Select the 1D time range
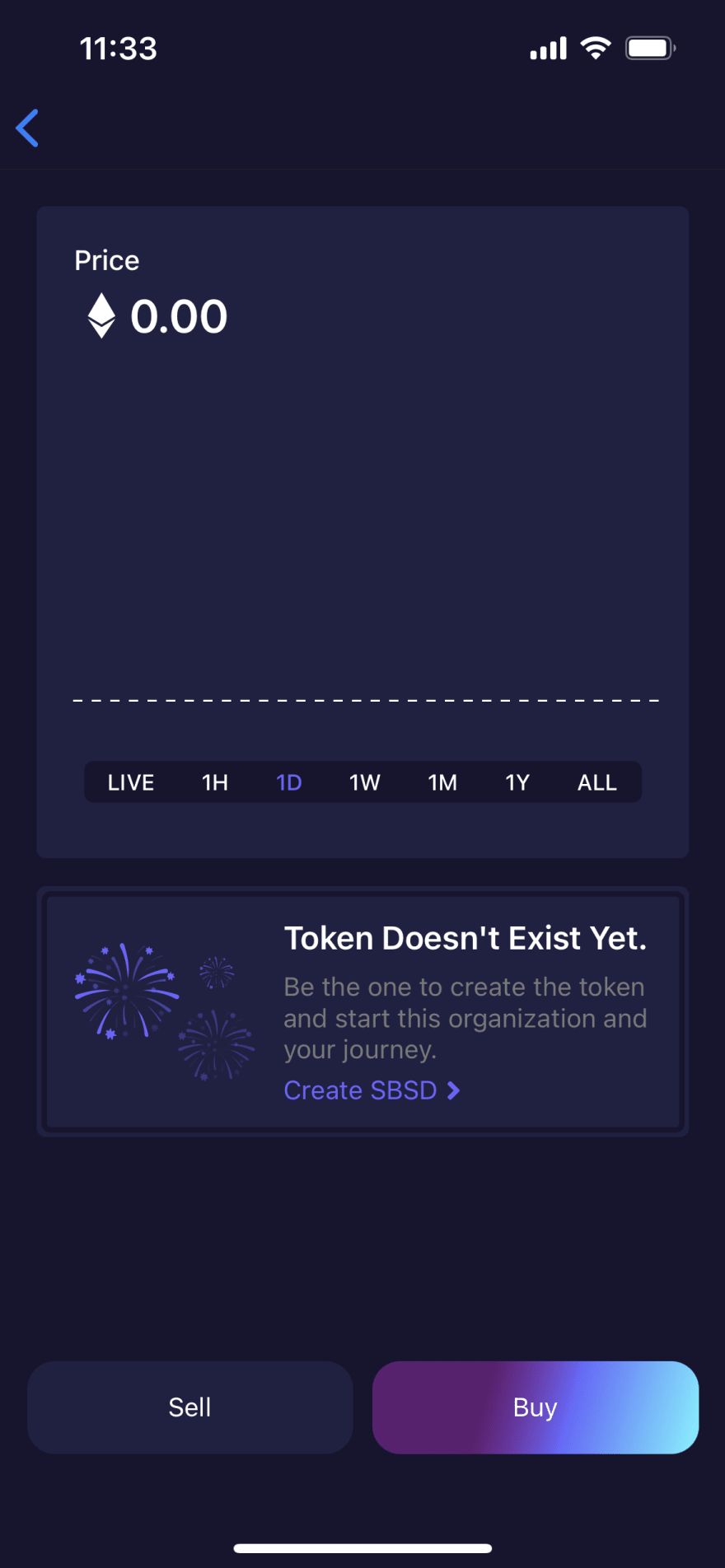This screenshot has height=1568, width=725. pos(289,782)
